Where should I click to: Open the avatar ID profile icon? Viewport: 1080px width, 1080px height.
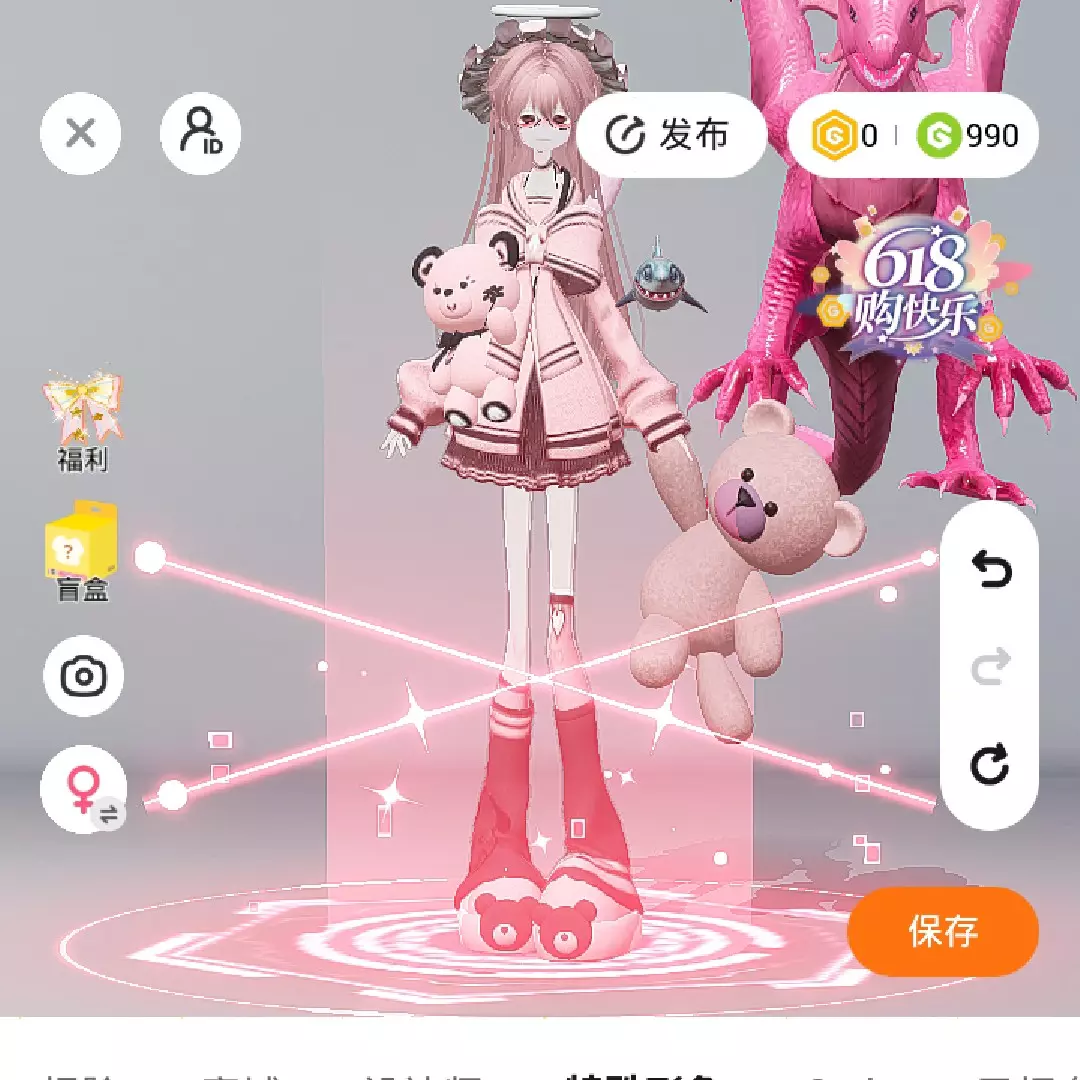tap(200, 133)
